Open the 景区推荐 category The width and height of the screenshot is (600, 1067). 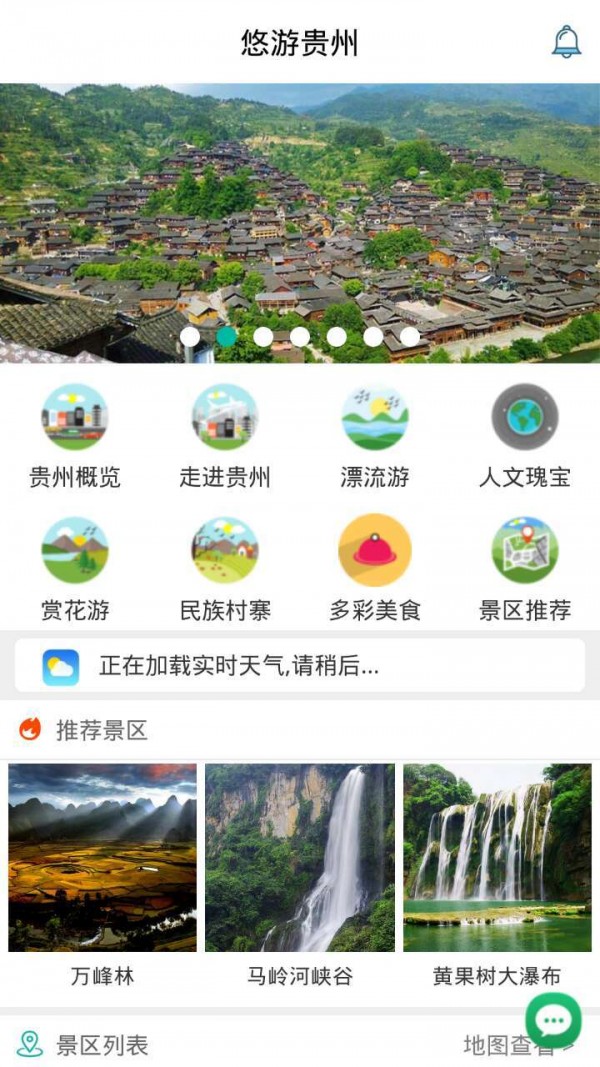point(524,570)
